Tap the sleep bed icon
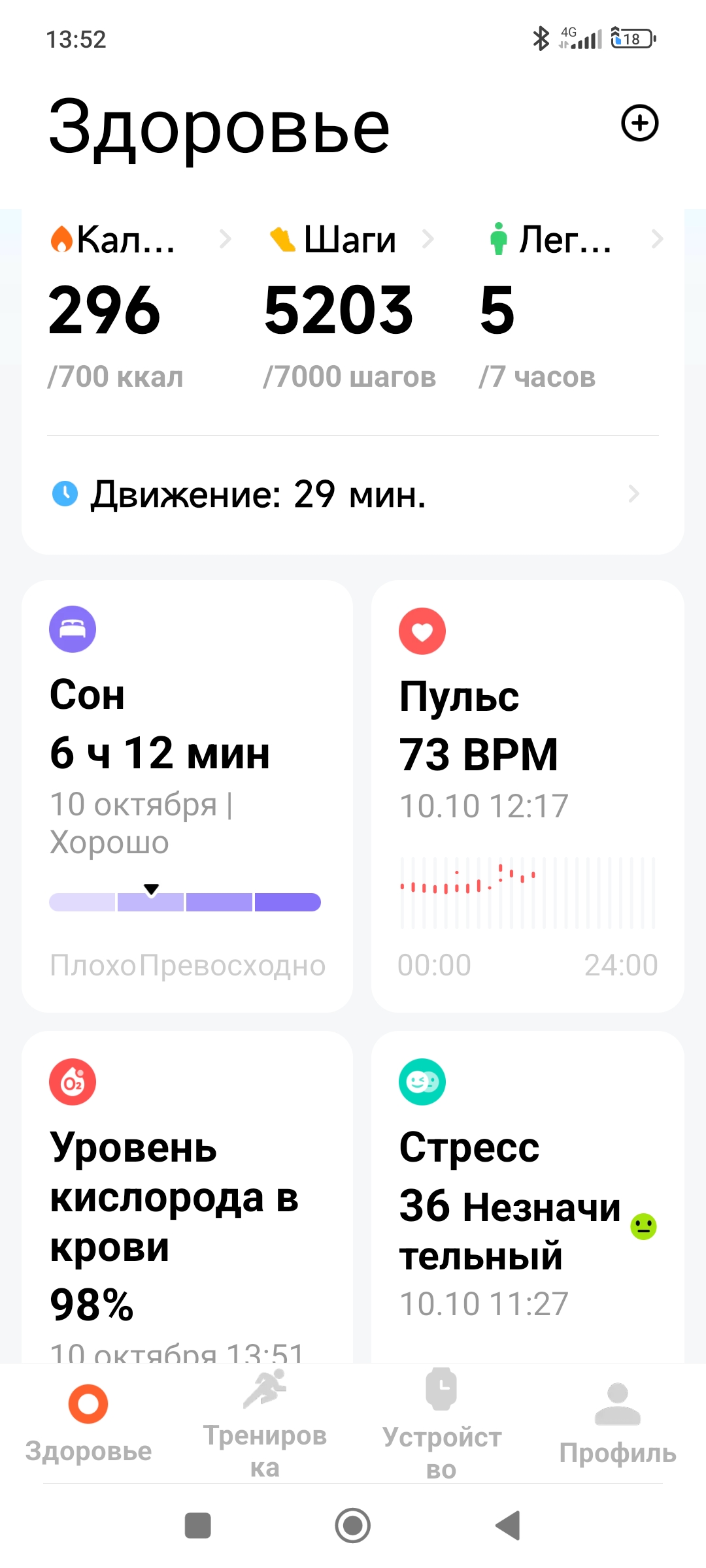 point(73,629)
